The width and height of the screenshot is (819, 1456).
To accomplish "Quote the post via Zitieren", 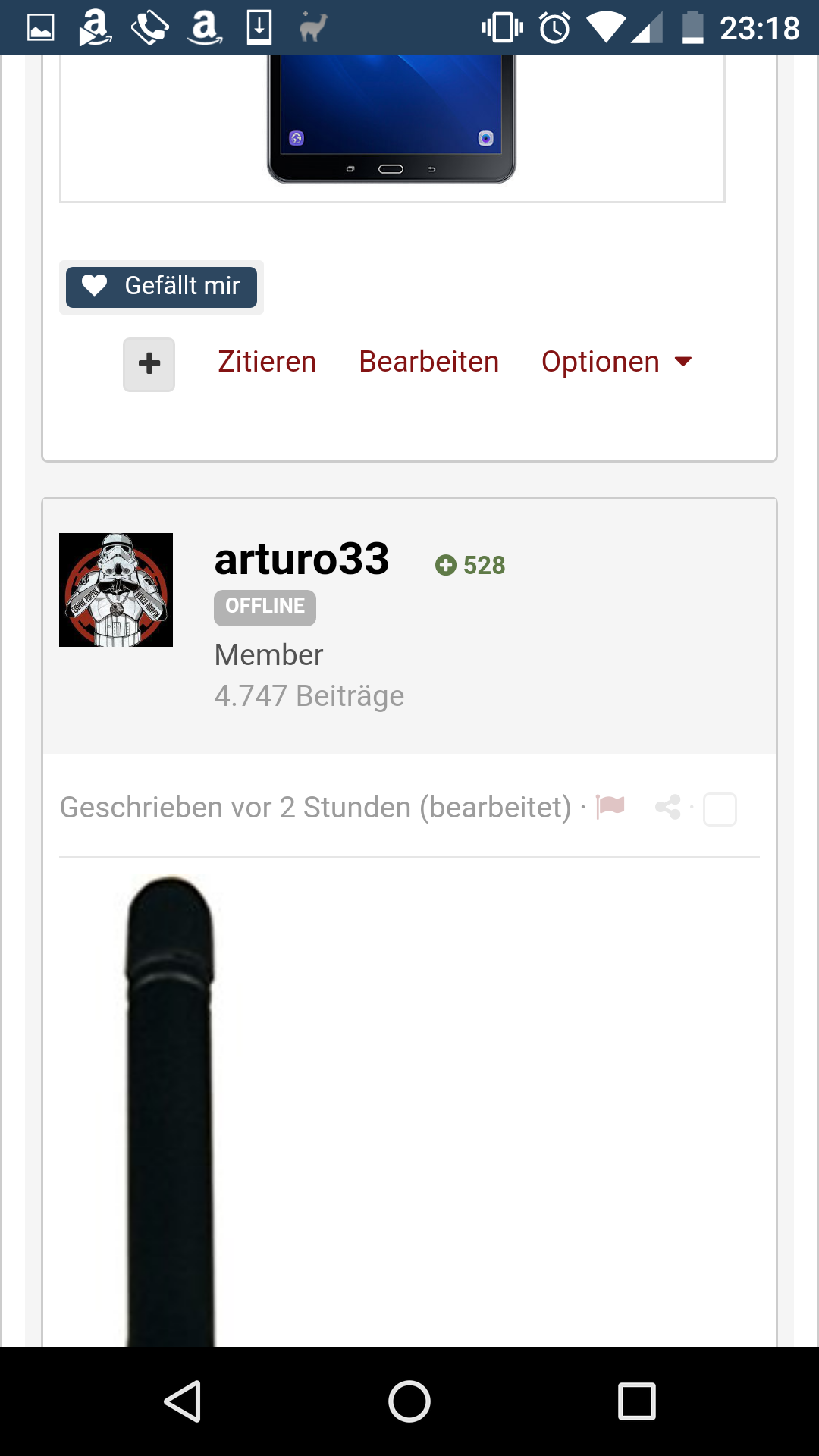I will coord(267,362).
